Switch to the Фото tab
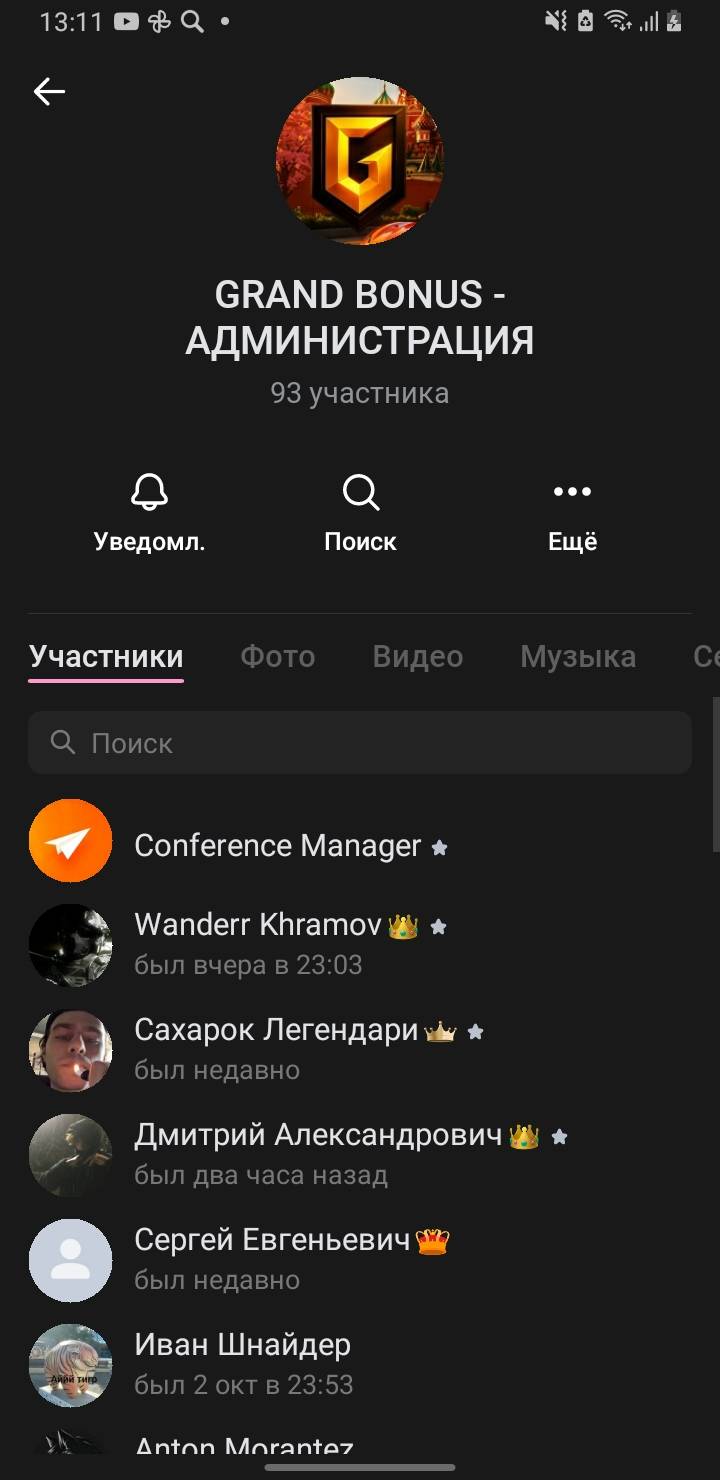Viewport: 720px width, 1480px height. click(x=278, y=656)
